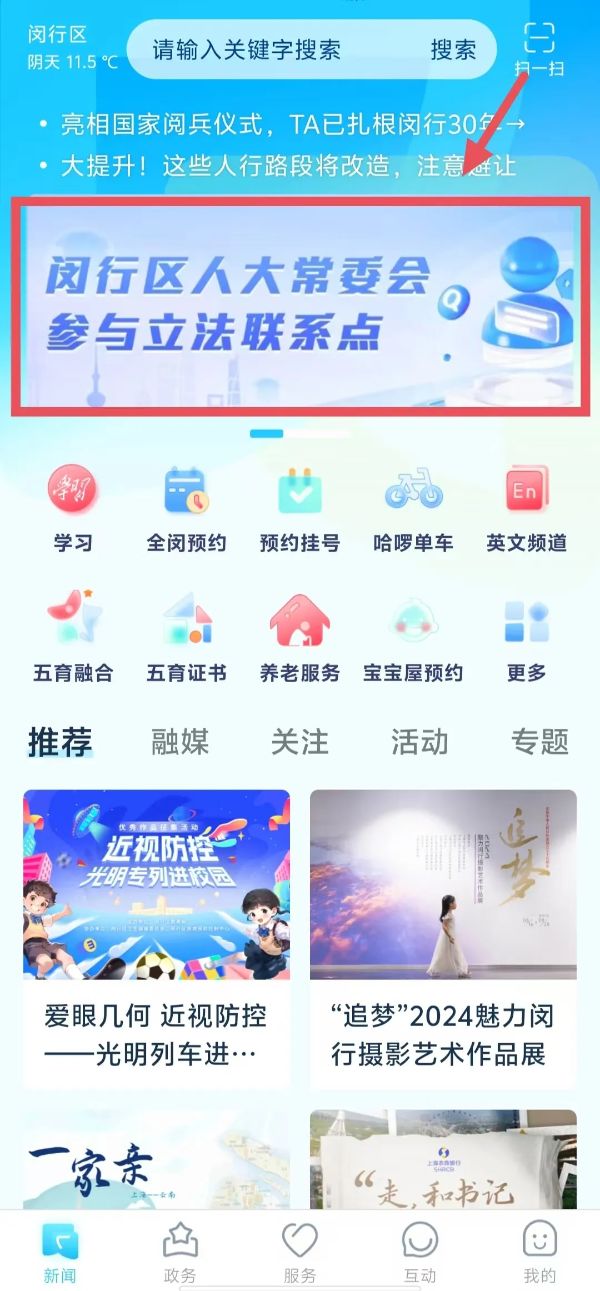Image resolution: width=600 pixels, height=1291 pixels.
Task: Tap the 搜索 button
Action: click(452, 49)
